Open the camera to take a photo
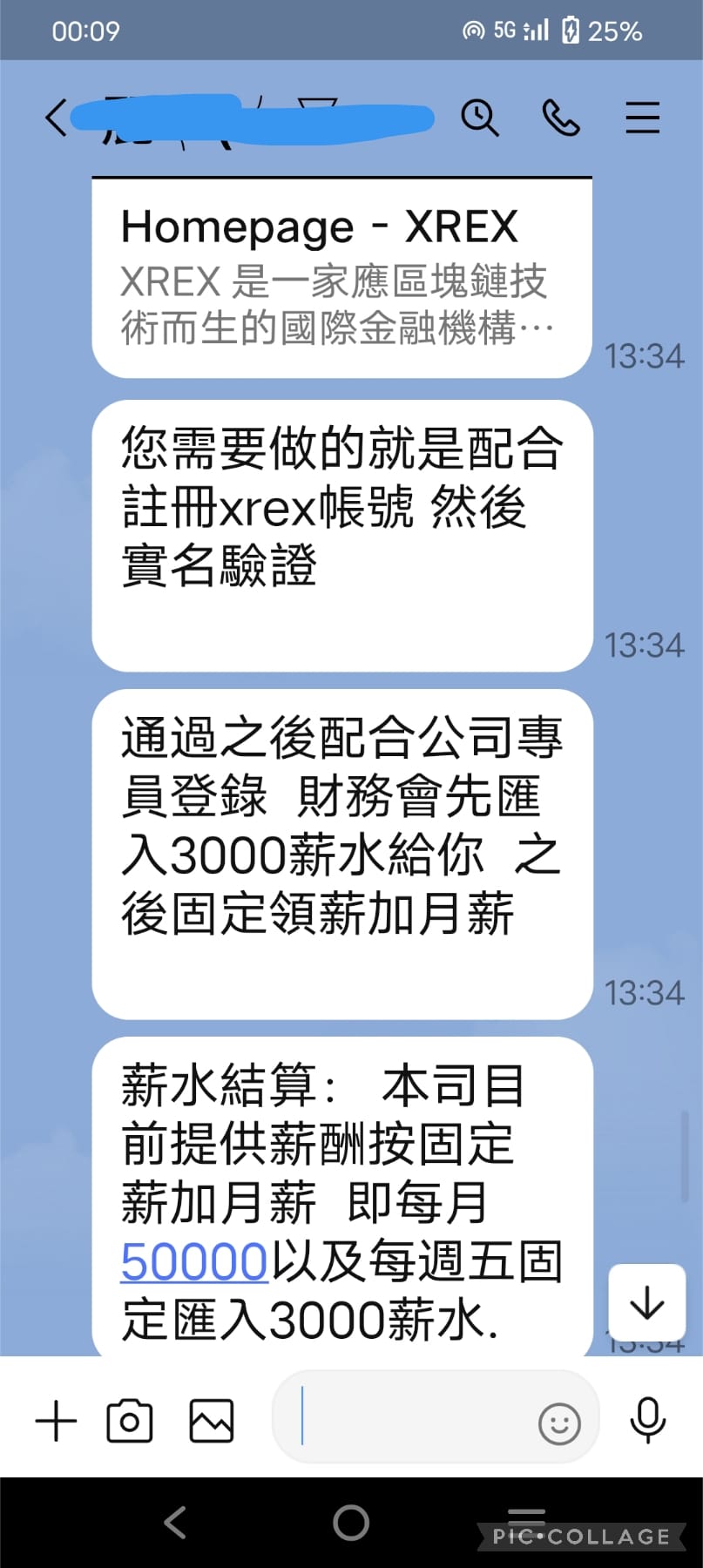703x1568 pixels. 129,1422
